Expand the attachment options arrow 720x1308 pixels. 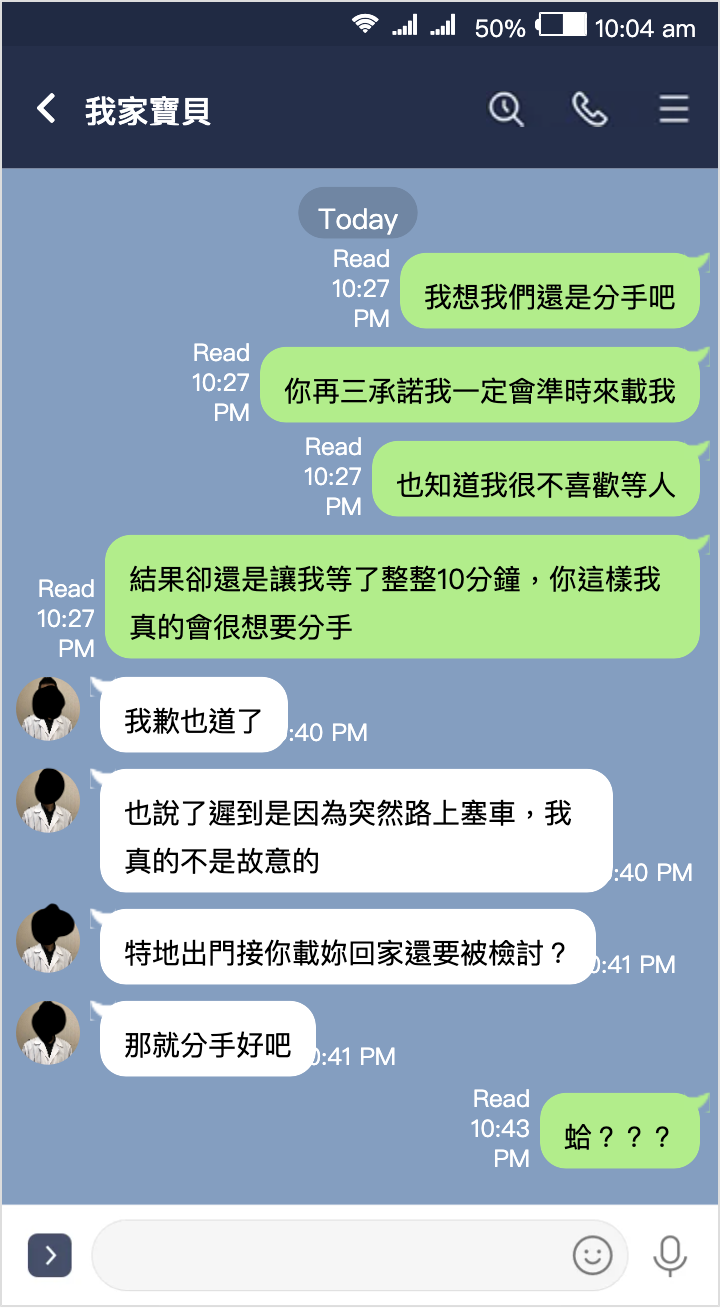tap(50, 1255)
